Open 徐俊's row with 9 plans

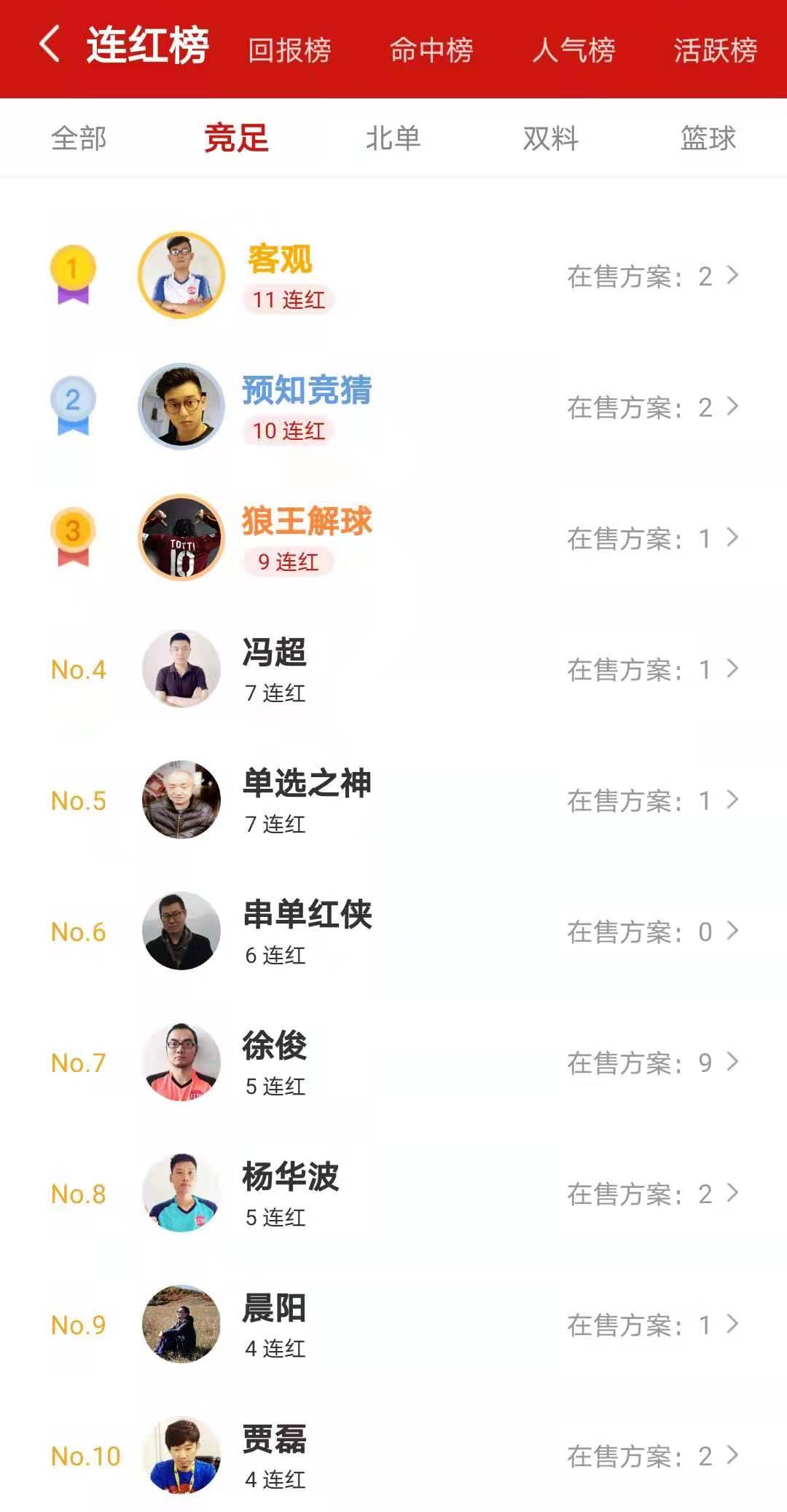393,1063
